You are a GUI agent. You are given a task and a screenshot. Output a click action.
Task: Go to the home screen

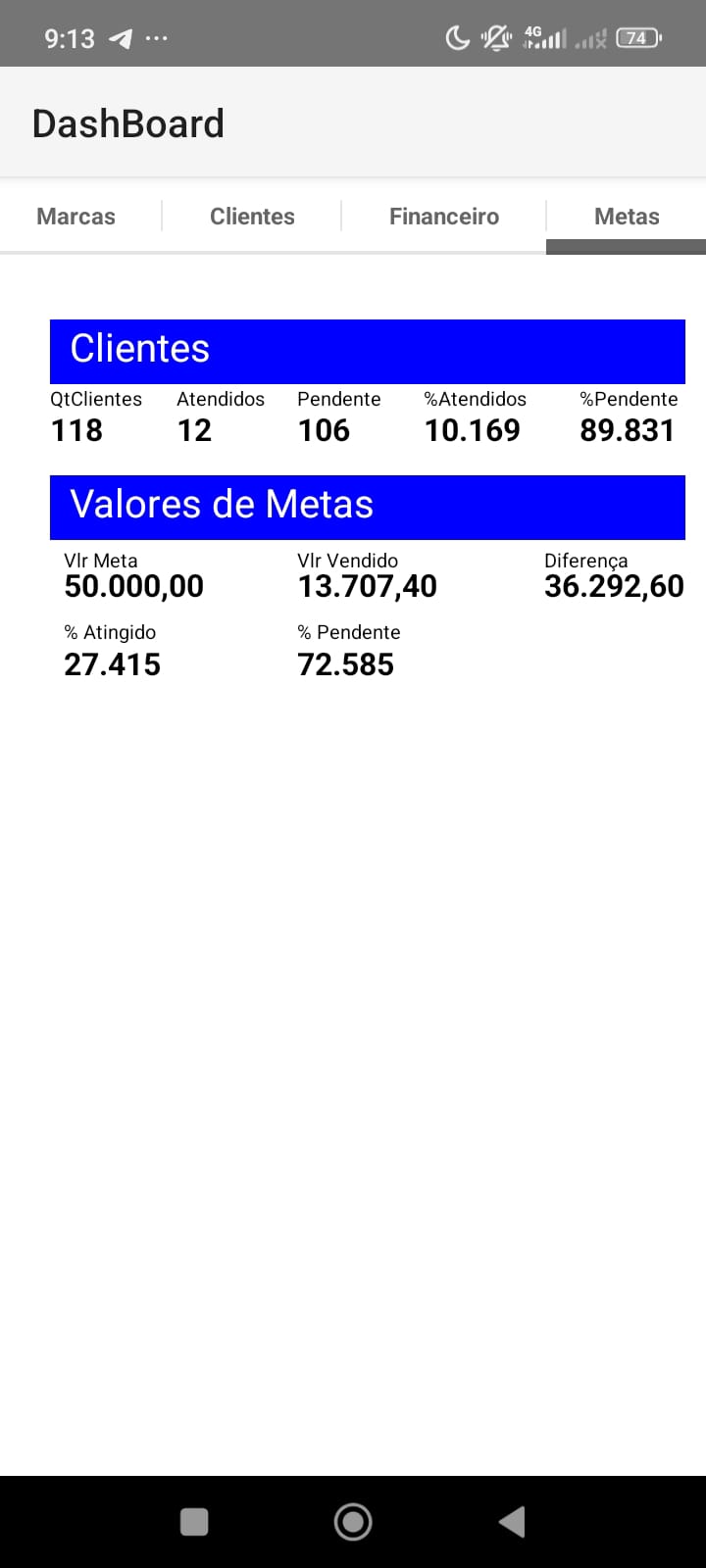coord(353,1522)
